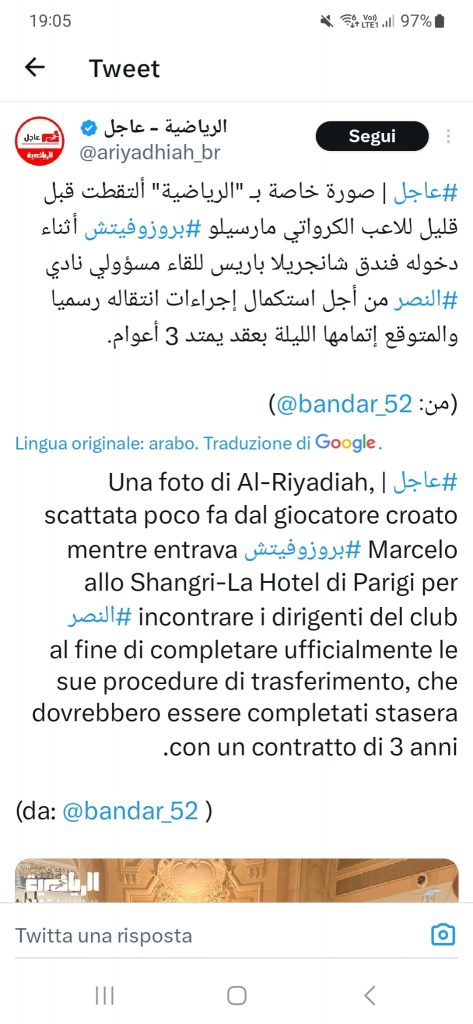Image resolution: width=473 pixels, height=1024 pixels.
Task: Open the @bandar_52 mention in the Italian translation
Action: [129, 810]
